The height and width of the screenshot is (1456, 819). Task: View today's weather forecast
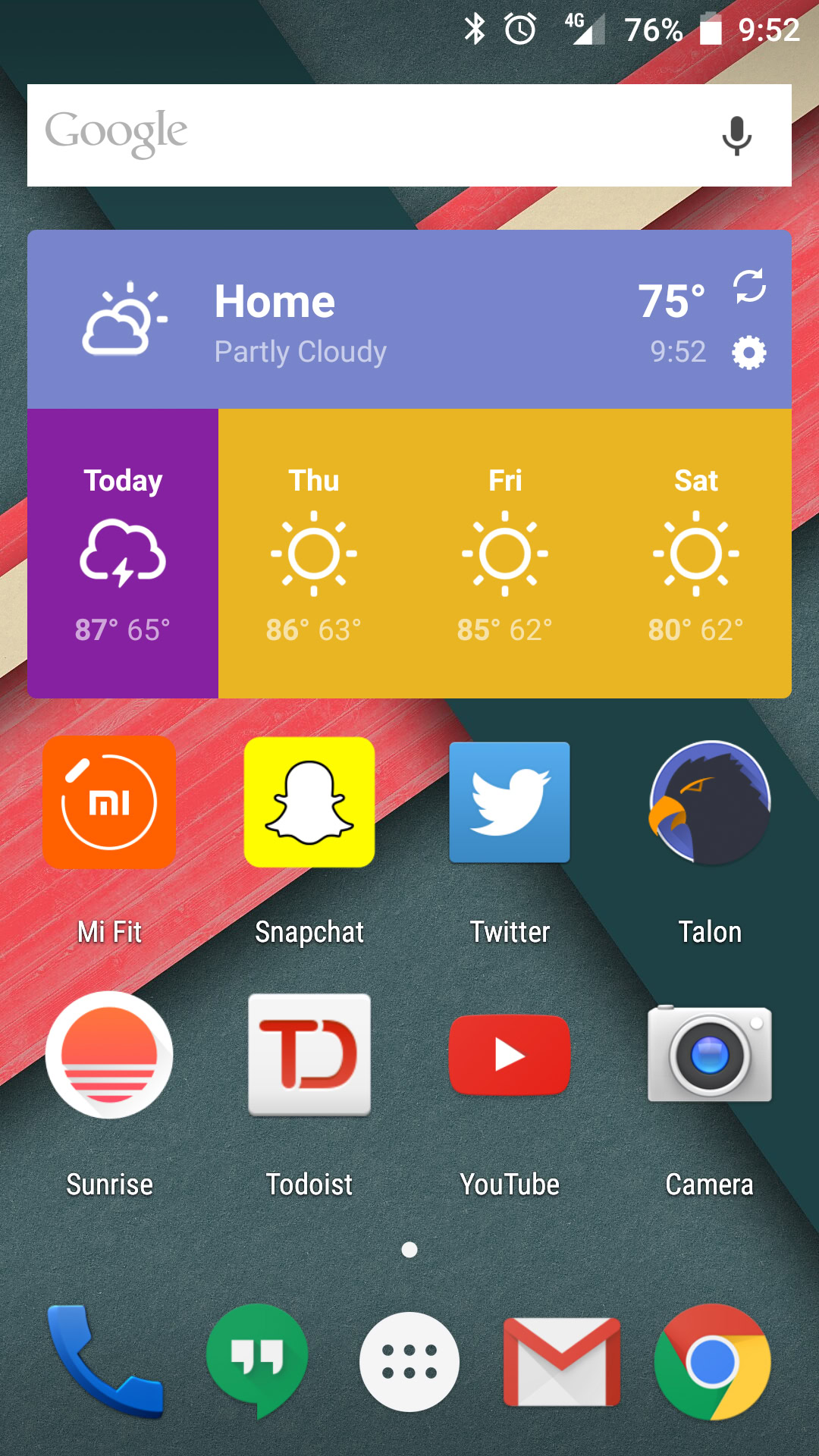point(123,554)
